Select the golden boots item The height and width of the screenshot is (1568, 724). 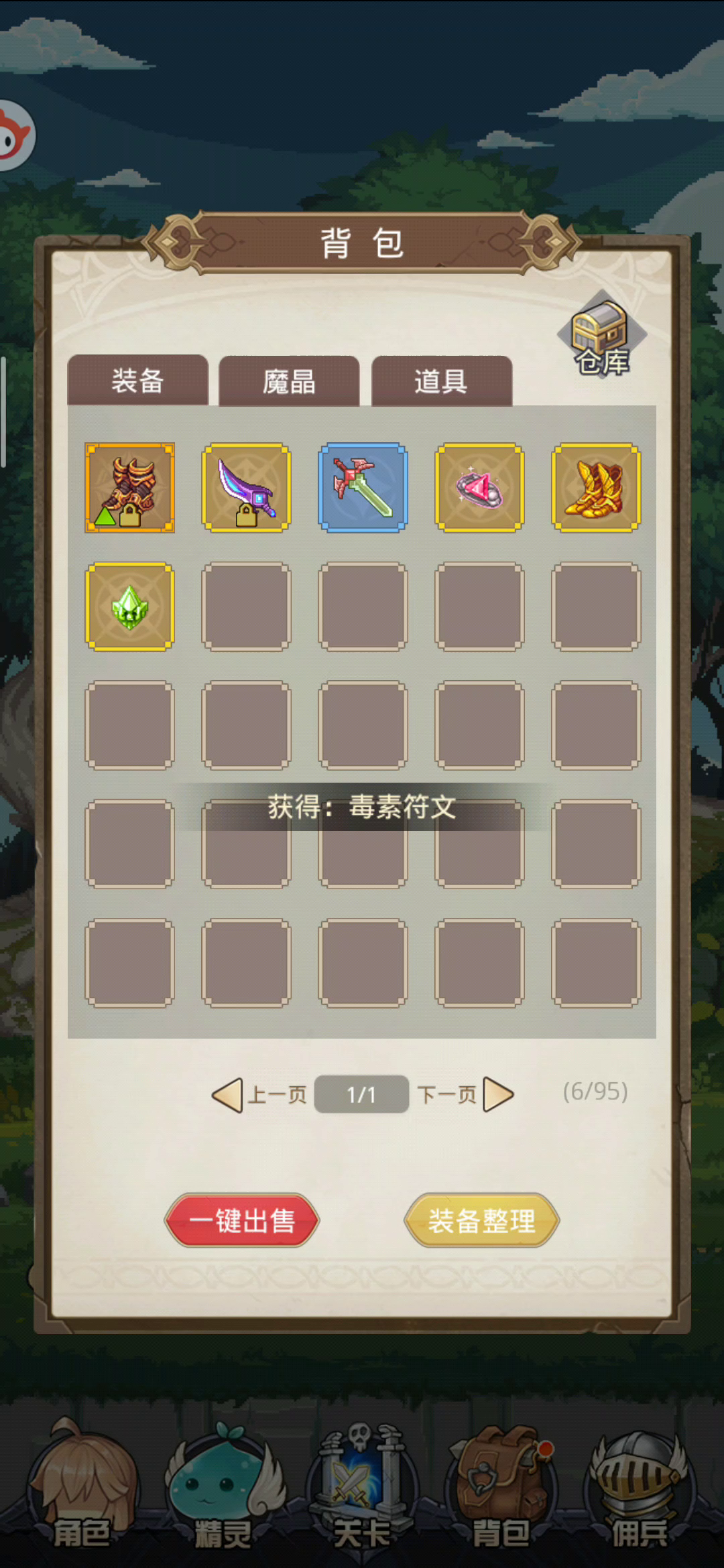click(x=596, y=488)
